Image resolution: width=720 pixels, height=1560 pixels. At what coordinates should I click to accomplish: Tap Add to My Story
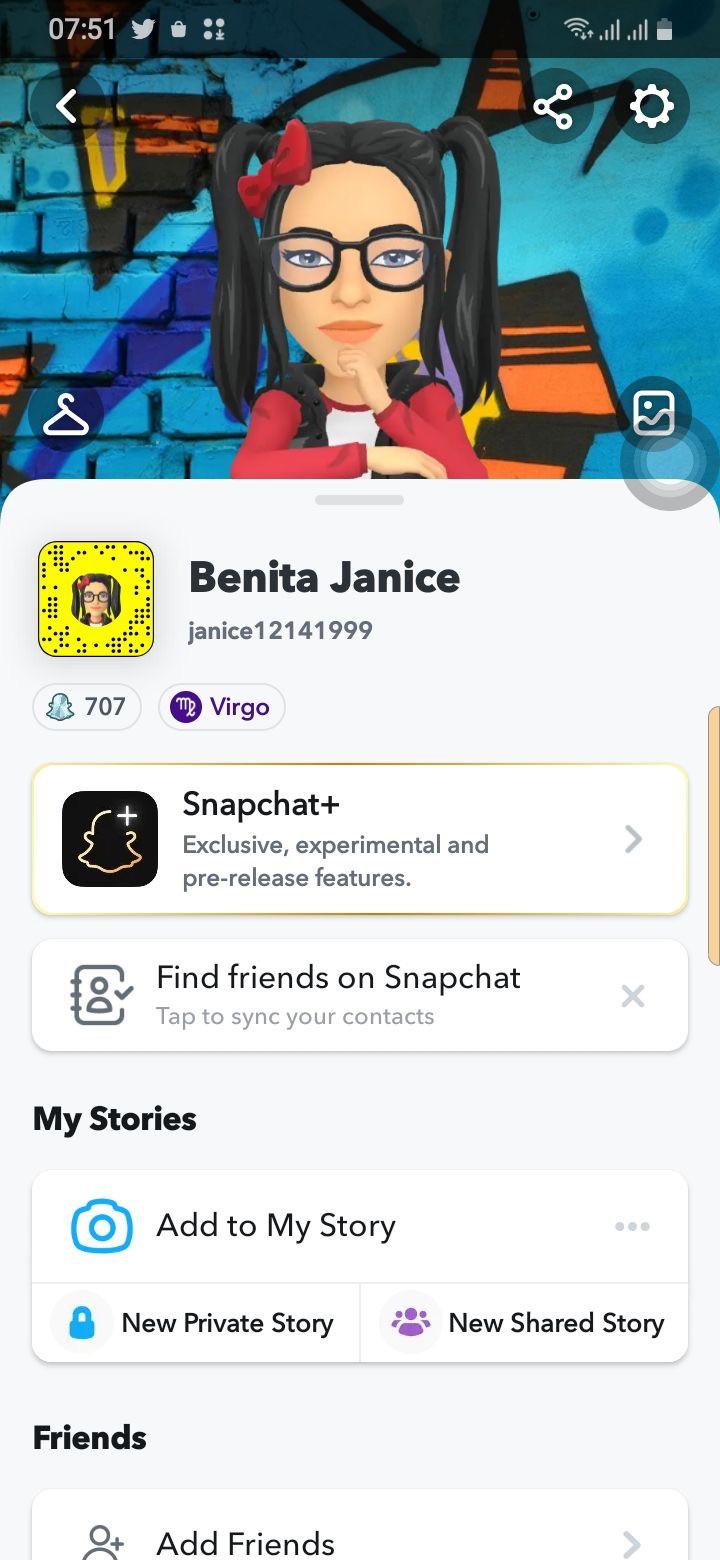pos(275,1225)
